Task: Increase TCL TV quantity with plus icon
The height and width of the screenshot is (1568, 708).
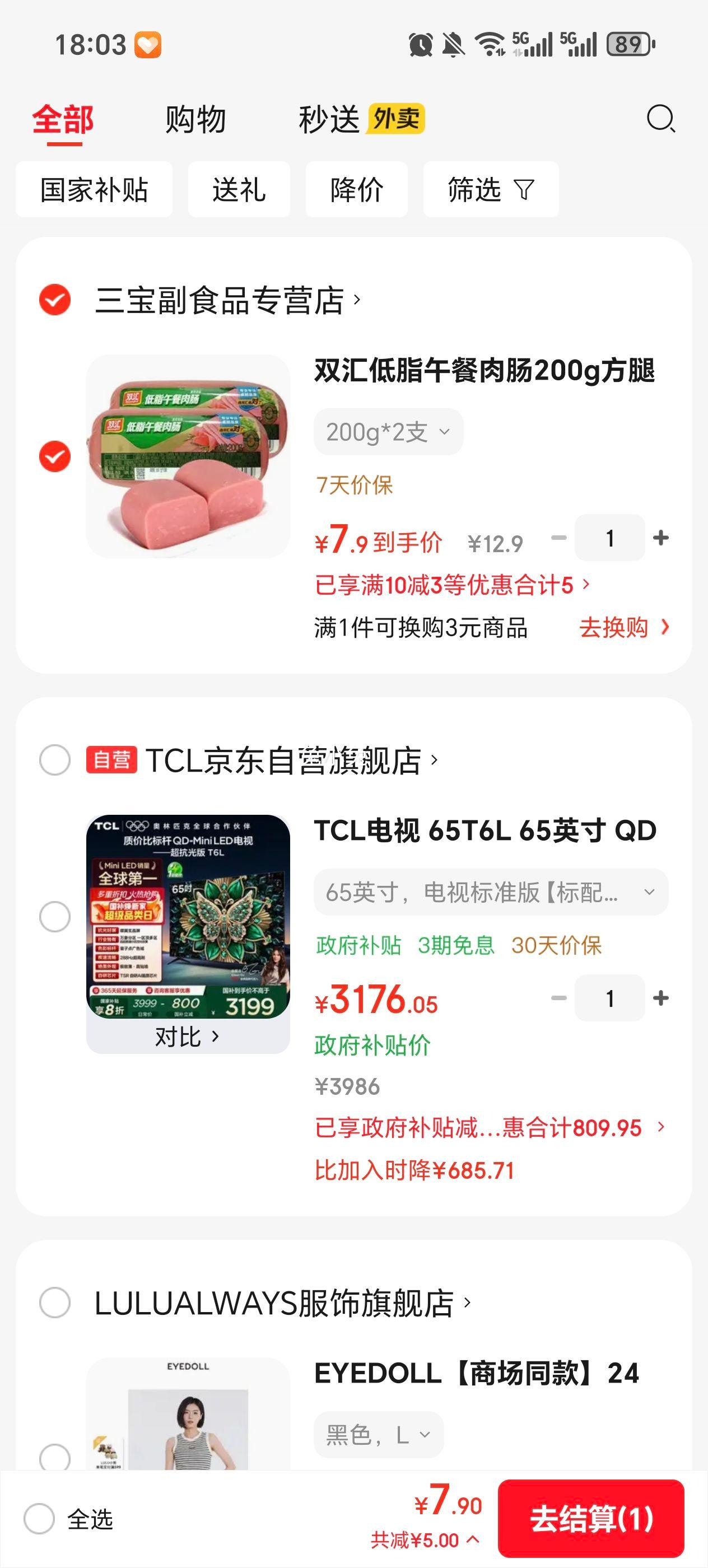Action: (660, 998)
